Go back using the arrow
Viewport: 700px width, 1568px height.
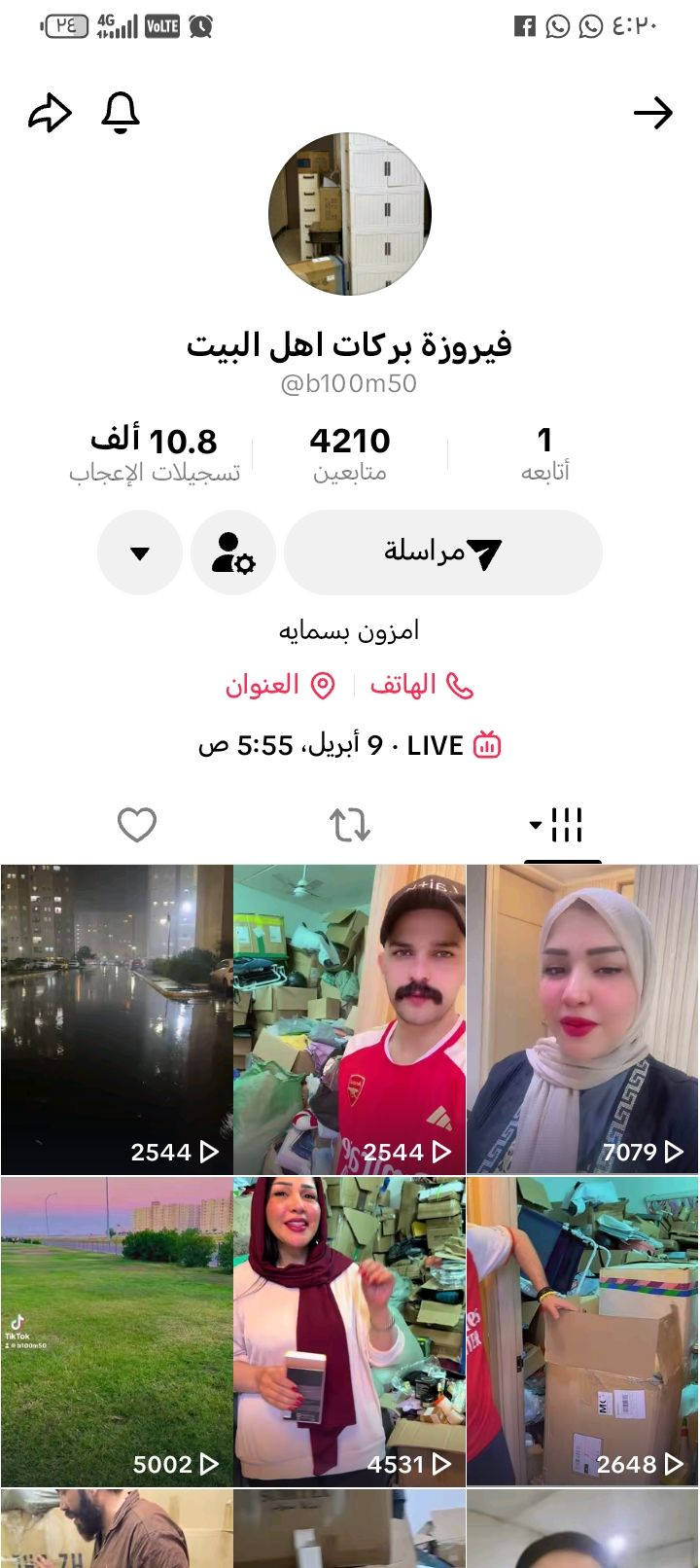652,113
